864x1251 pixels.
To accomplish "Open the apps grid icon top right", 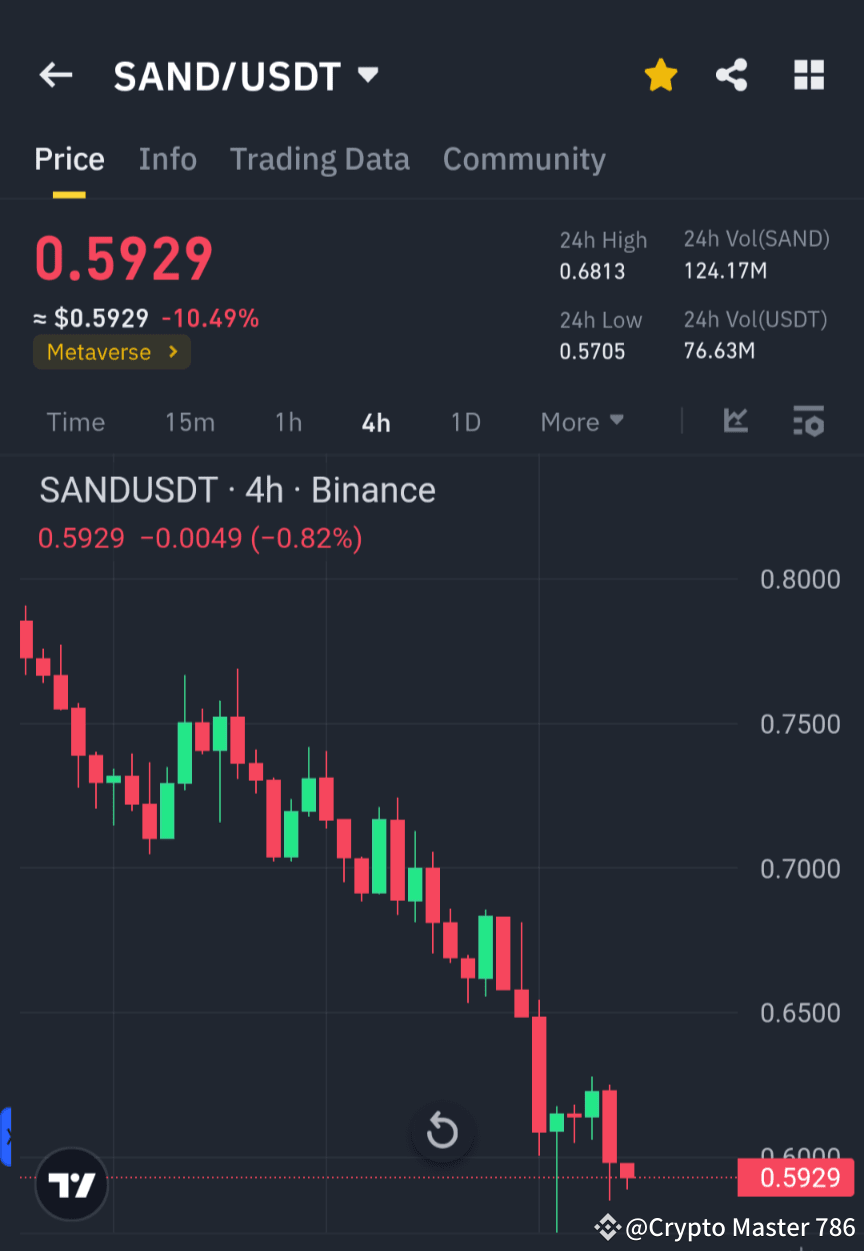I will (808, 74).
